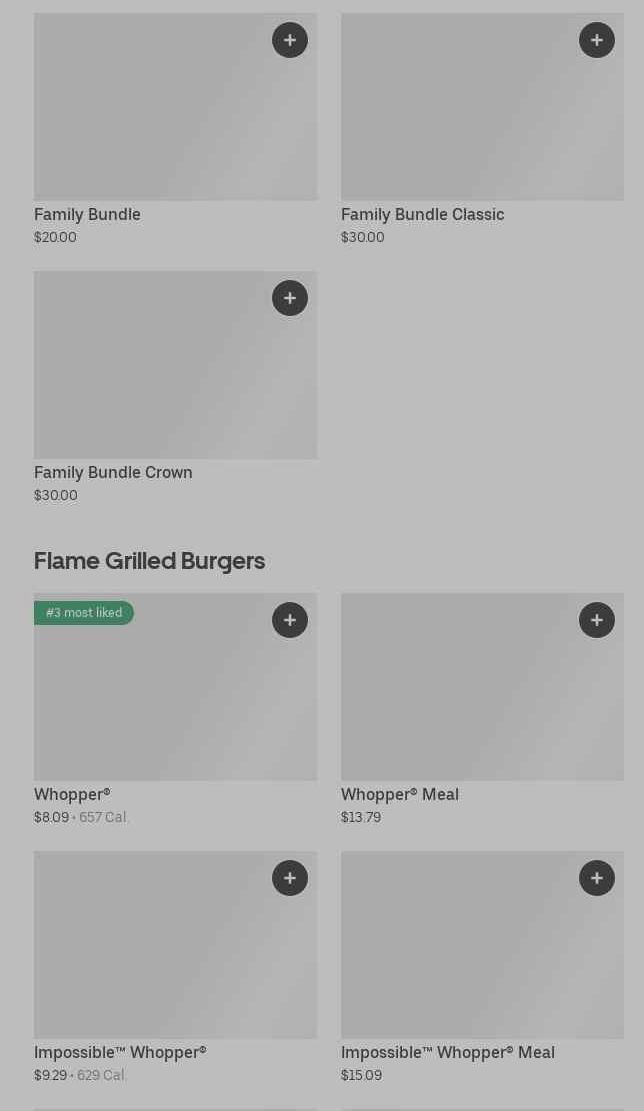The height and width of the screenshot is (1111, 644).
Task: Open Impossible™ Whopper® details
Action: [150, 960]
